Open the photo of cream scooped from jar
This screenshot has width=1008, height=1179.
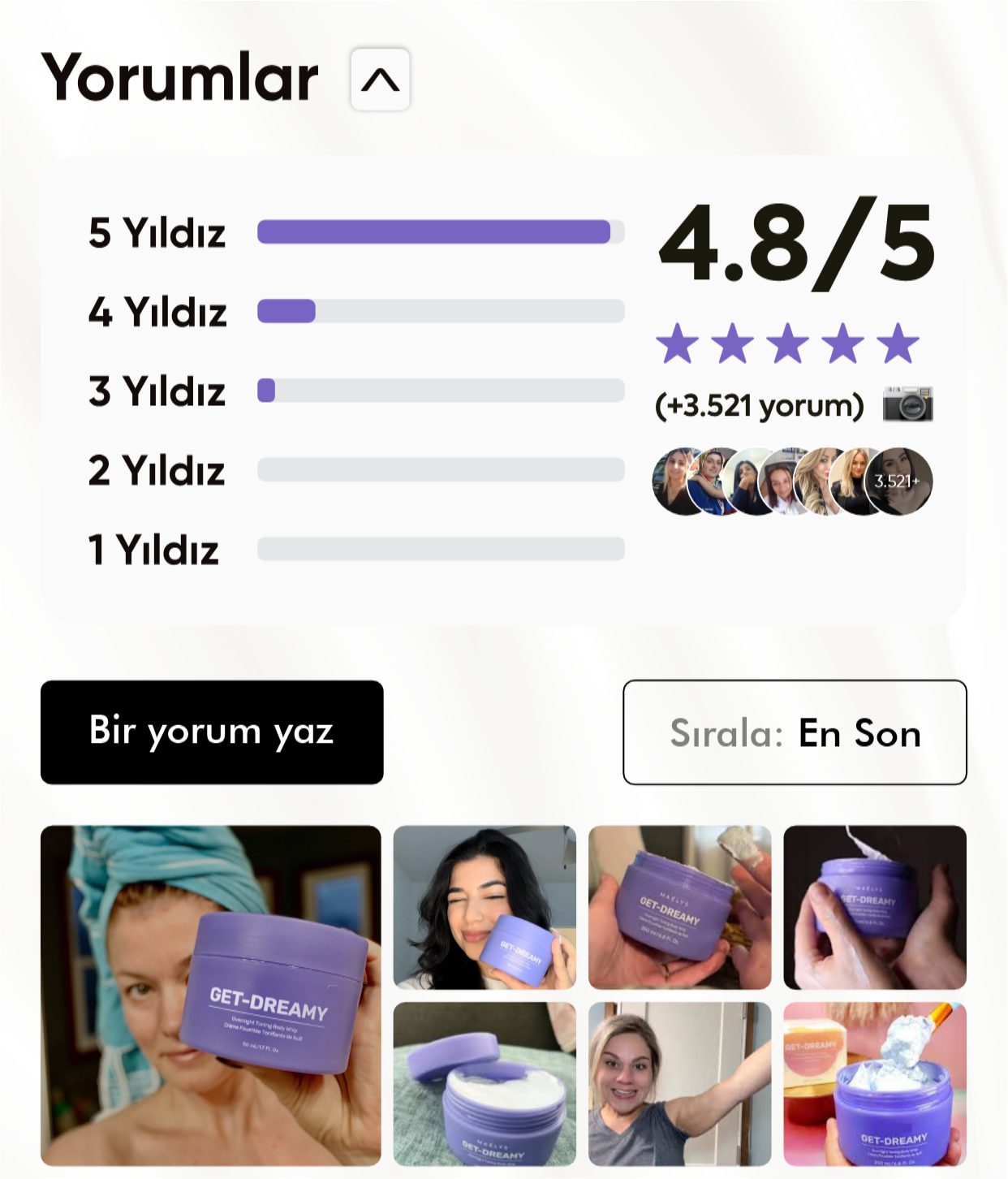coord(875,1084)
